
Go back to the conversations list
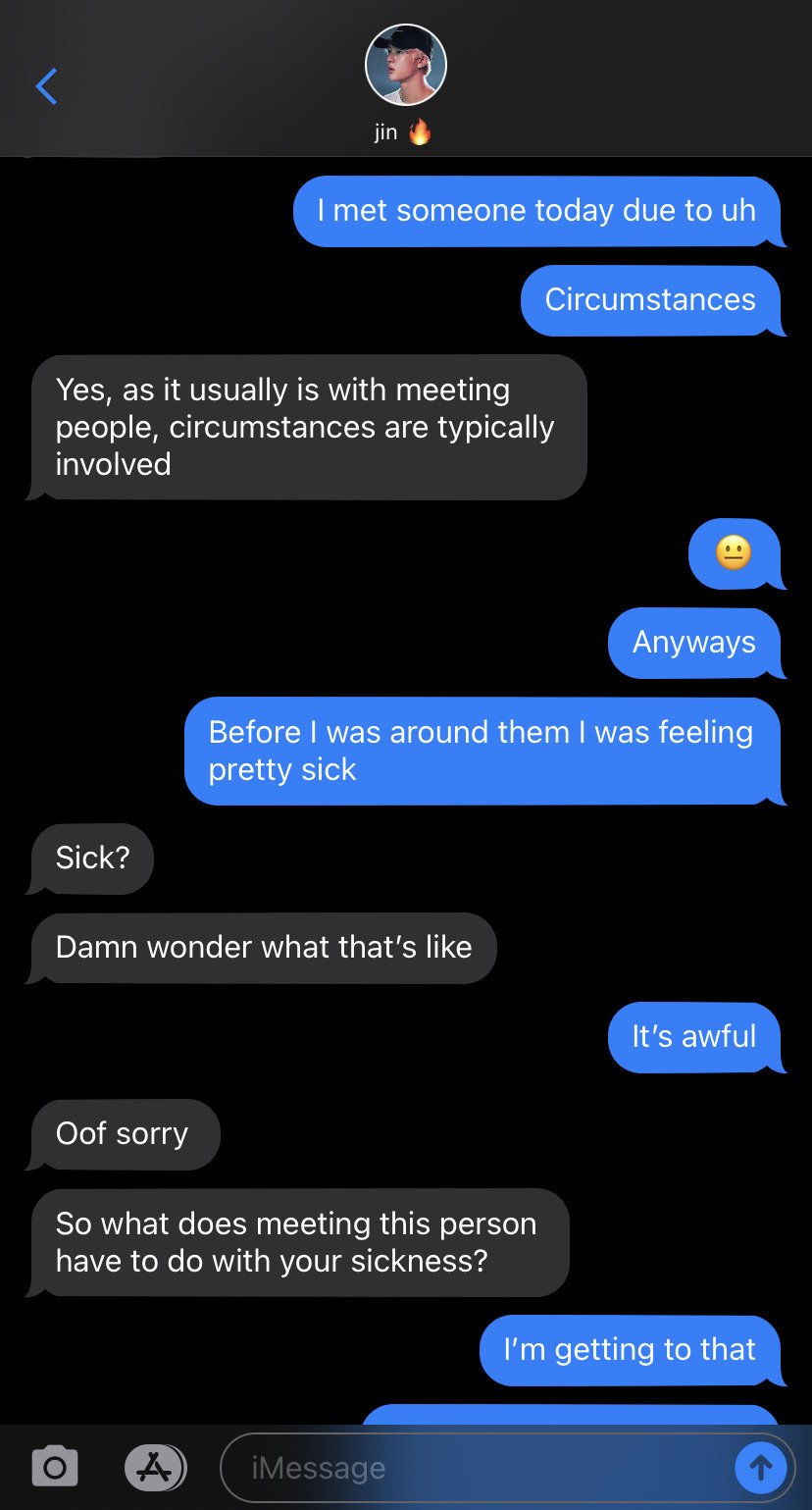pyautogui.click(x=46, y=86)
